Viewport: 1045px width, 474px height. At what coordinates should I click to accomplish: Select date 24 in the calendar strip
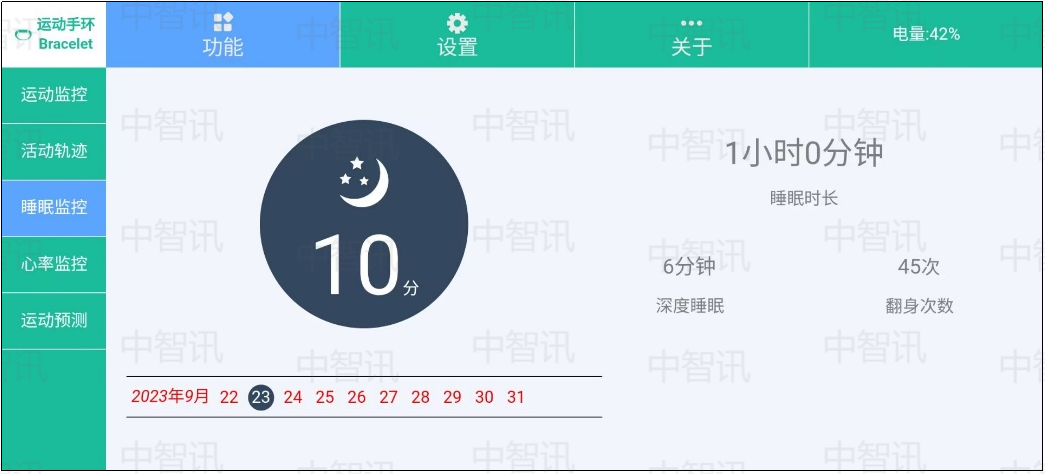click(x=293, y=397)
